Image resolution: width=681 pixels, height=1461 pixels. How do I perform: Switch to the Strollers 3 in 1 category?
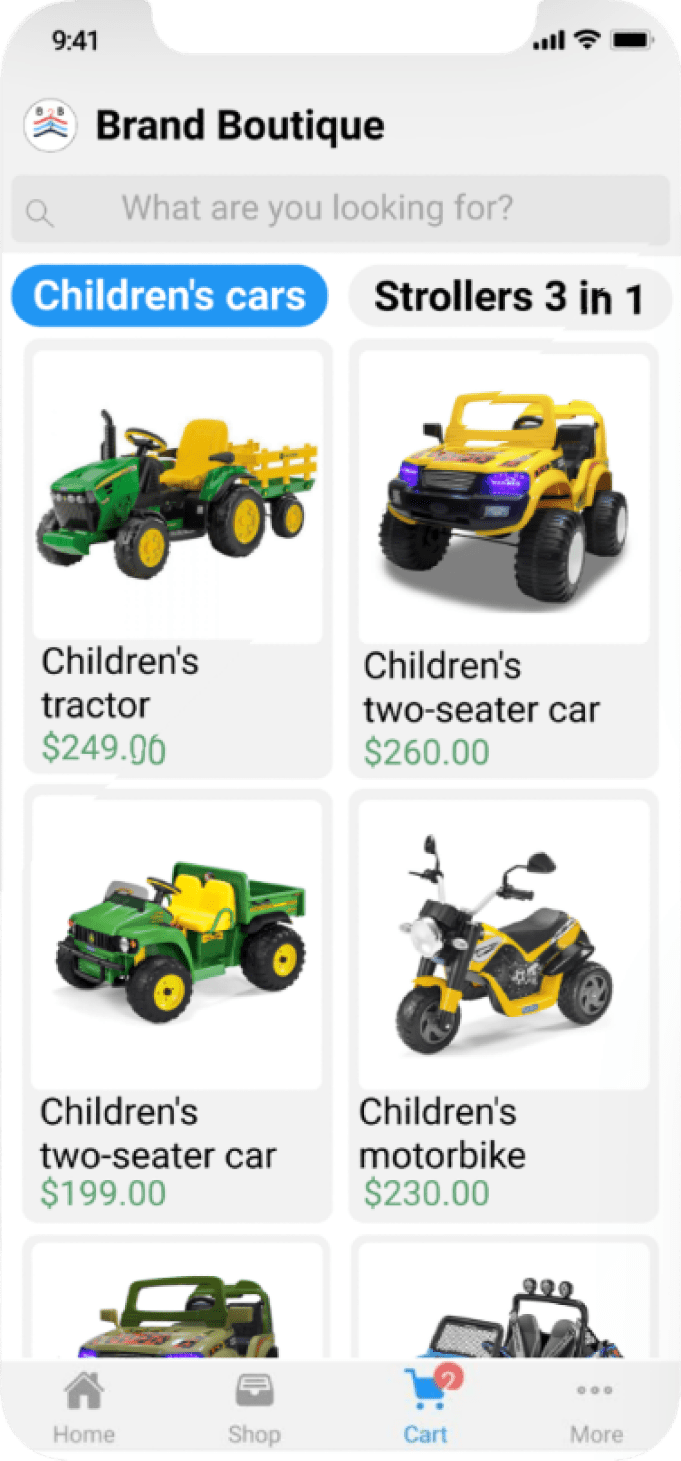coord(508,298)
